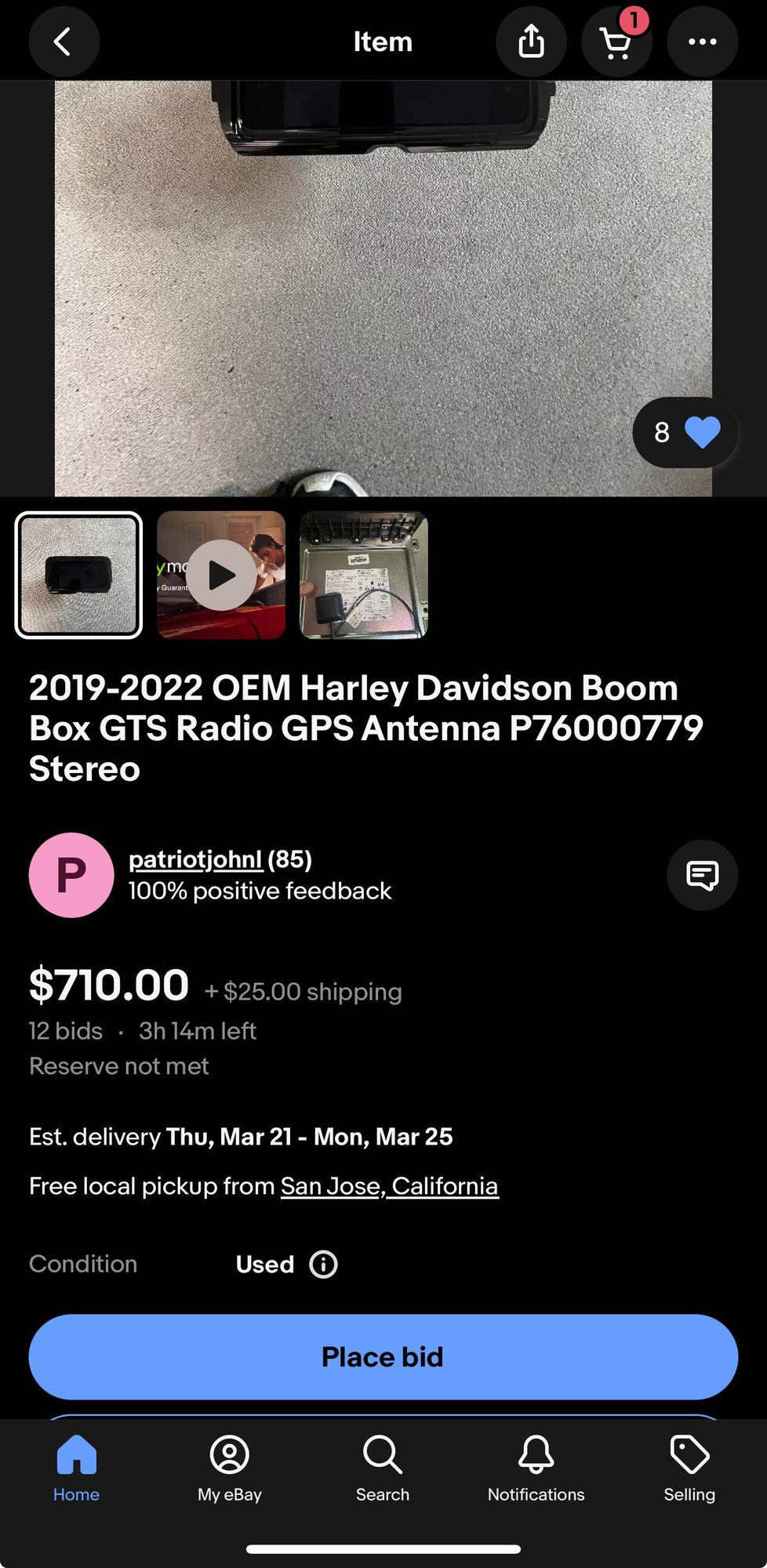
Task: Switch to the Selling tab
Action: (689, 1468)
